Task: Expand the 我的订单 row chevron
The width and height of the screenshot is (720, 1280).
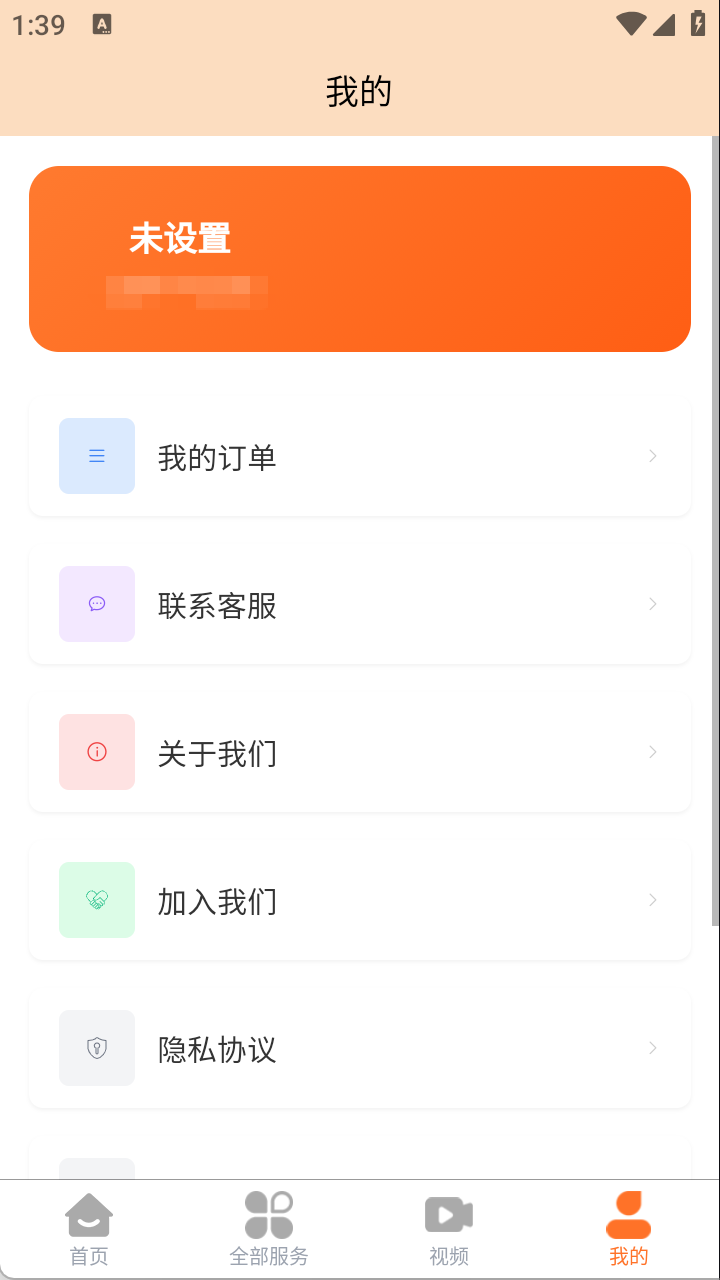Action: 653,455
